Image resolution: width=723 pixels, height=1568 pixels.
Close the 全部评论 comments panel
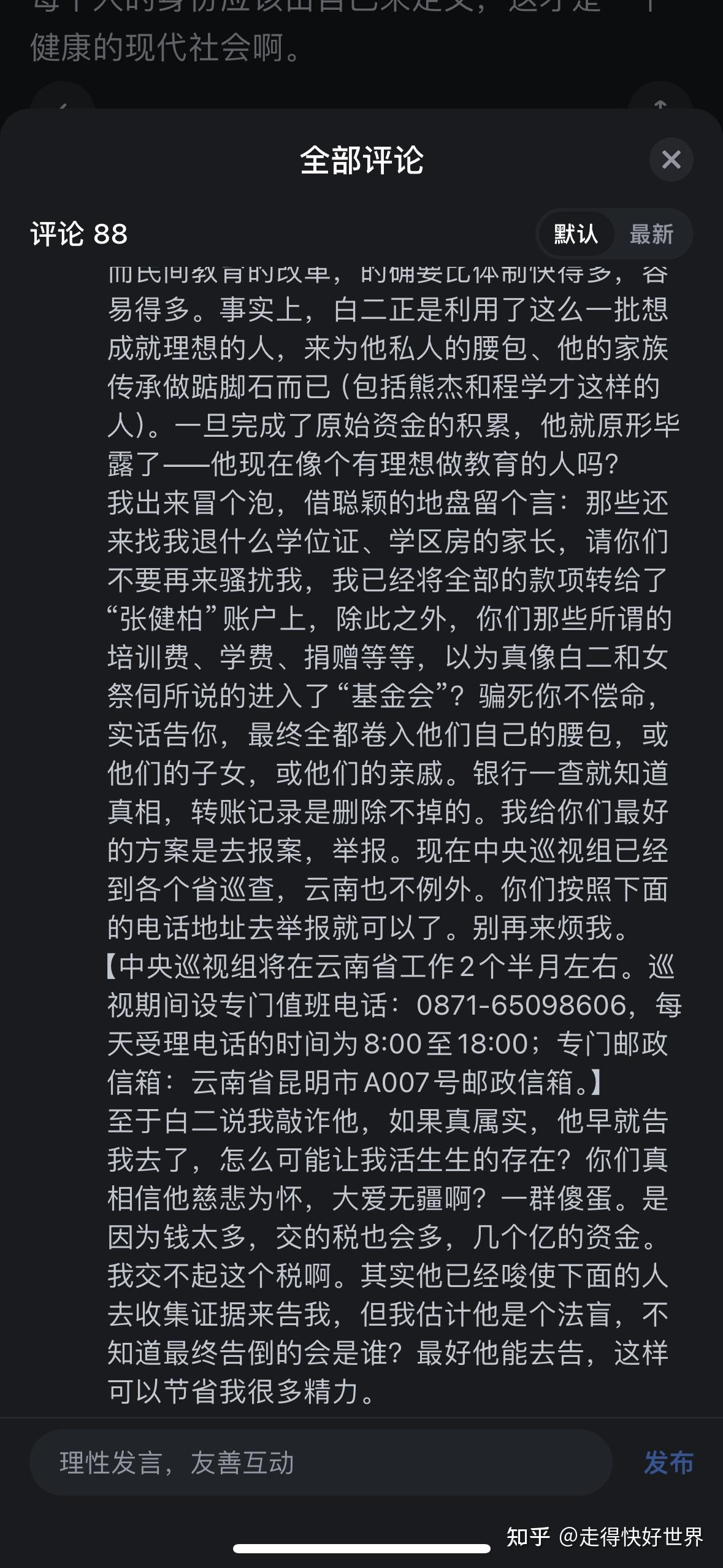[x=671, y=159]
